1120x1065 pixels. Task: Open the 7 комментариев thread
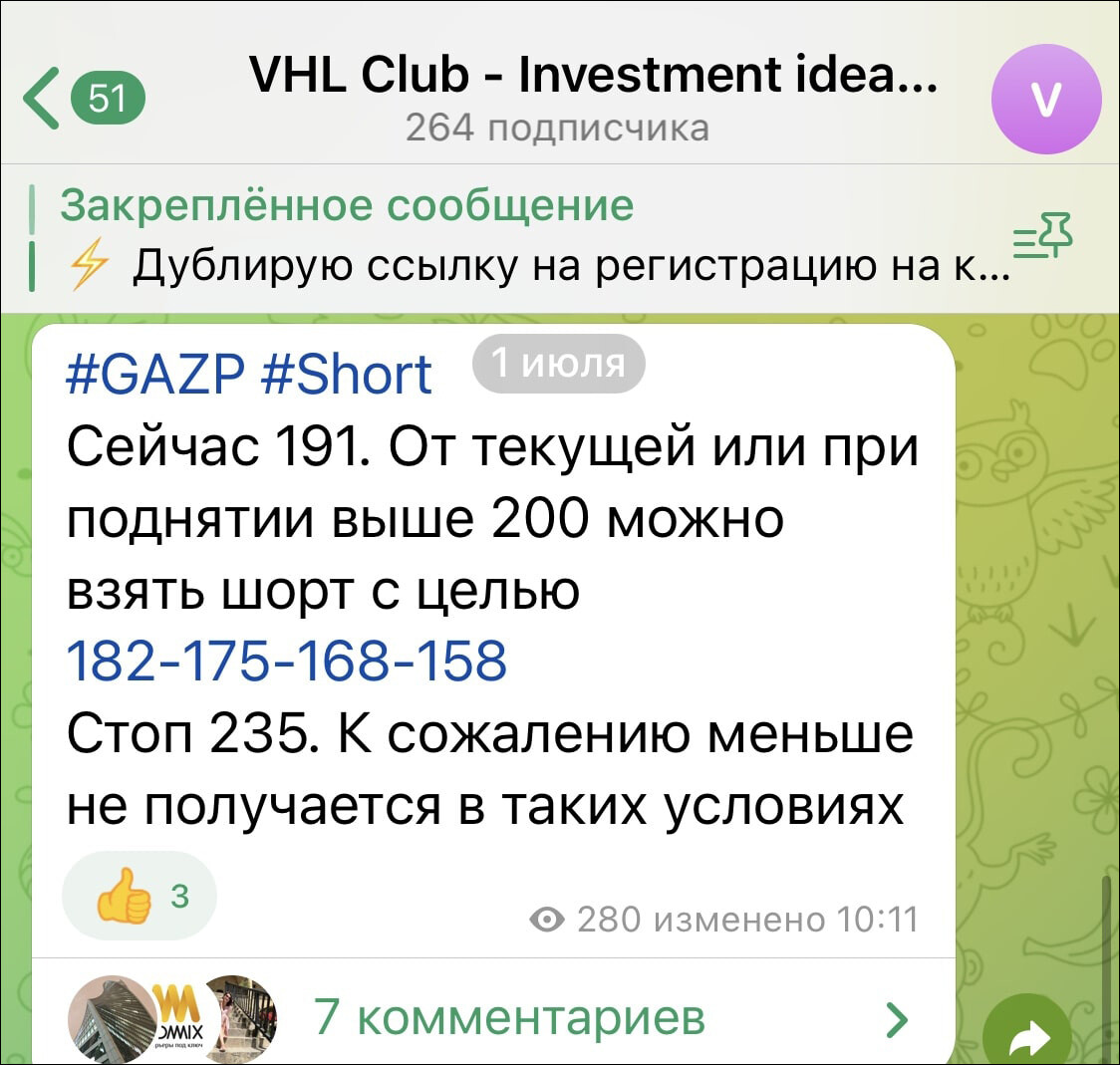point(508,1018)
